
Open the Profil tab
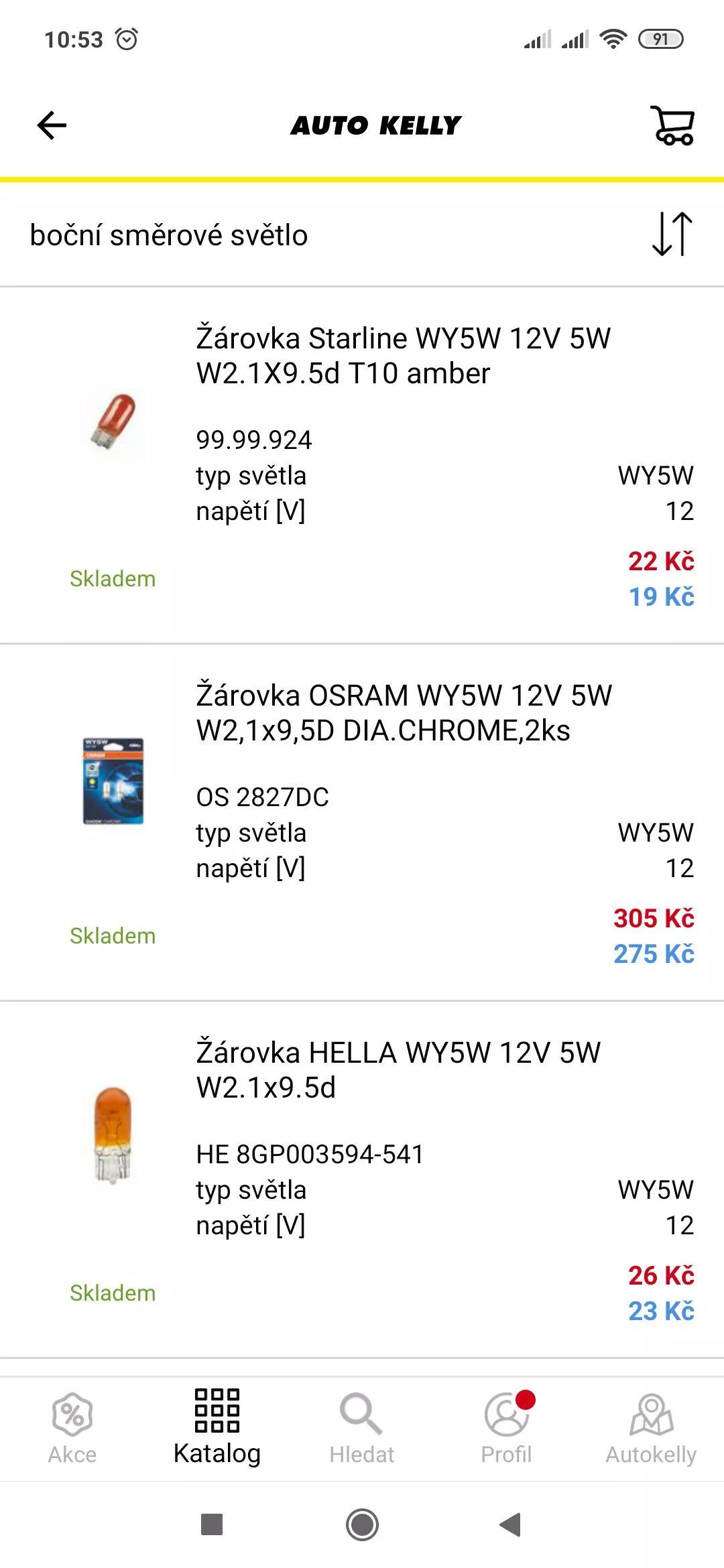pyautogui.click(x=507, y=1429)
